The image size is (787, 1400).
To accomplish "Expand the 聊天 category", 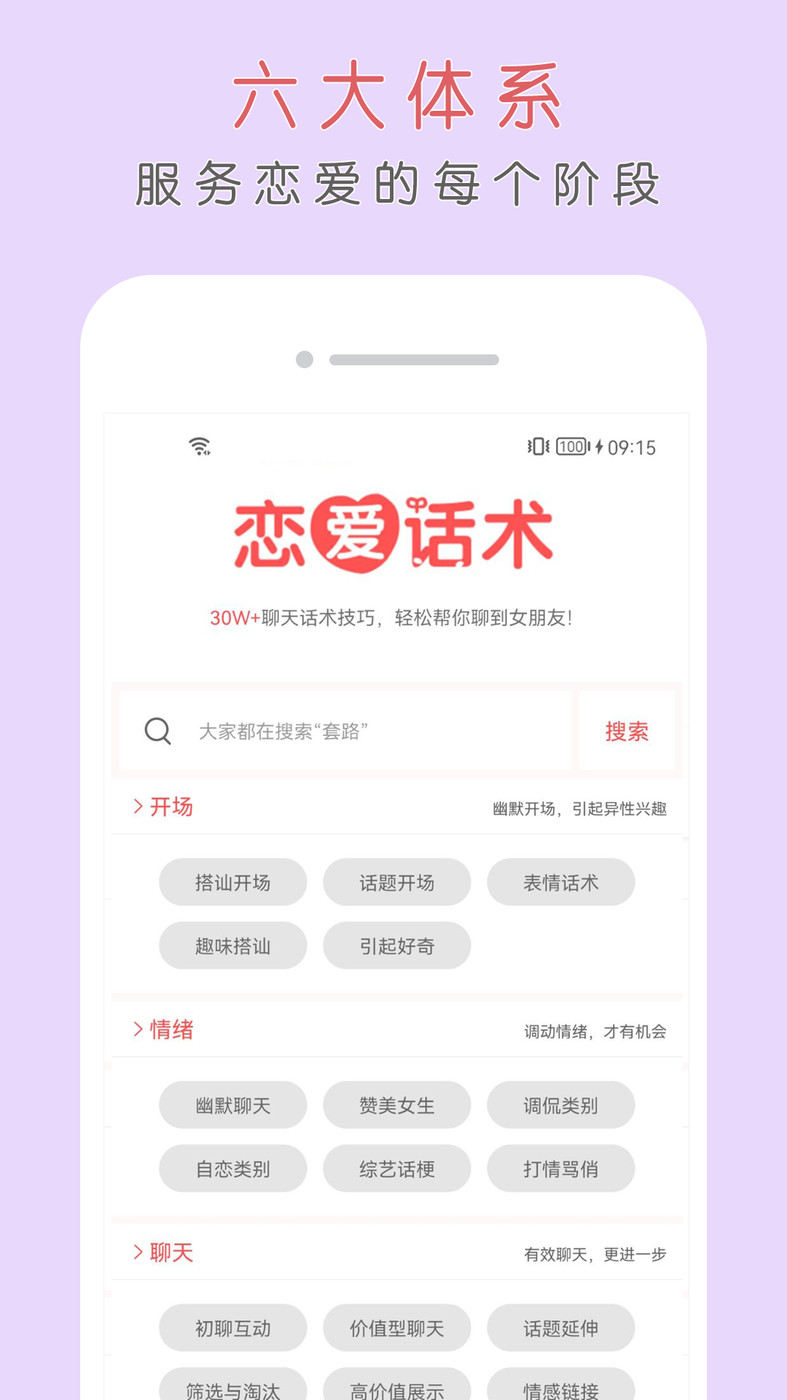I will (162, 1252).
